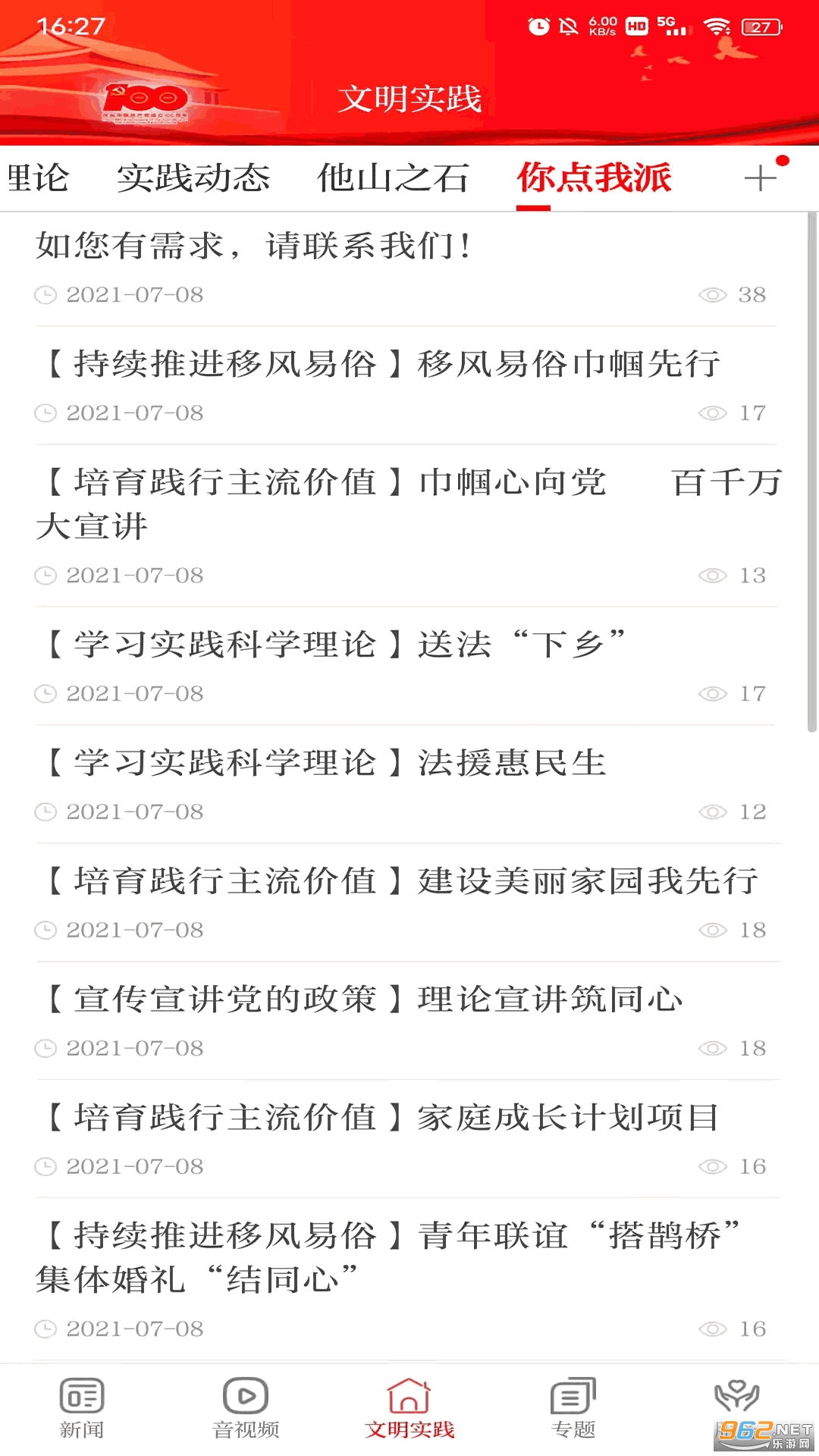Switch to the 实践动态 tab
Image resolution: width=819 pixels, height=1456 pixels.
tap(193, 179)
